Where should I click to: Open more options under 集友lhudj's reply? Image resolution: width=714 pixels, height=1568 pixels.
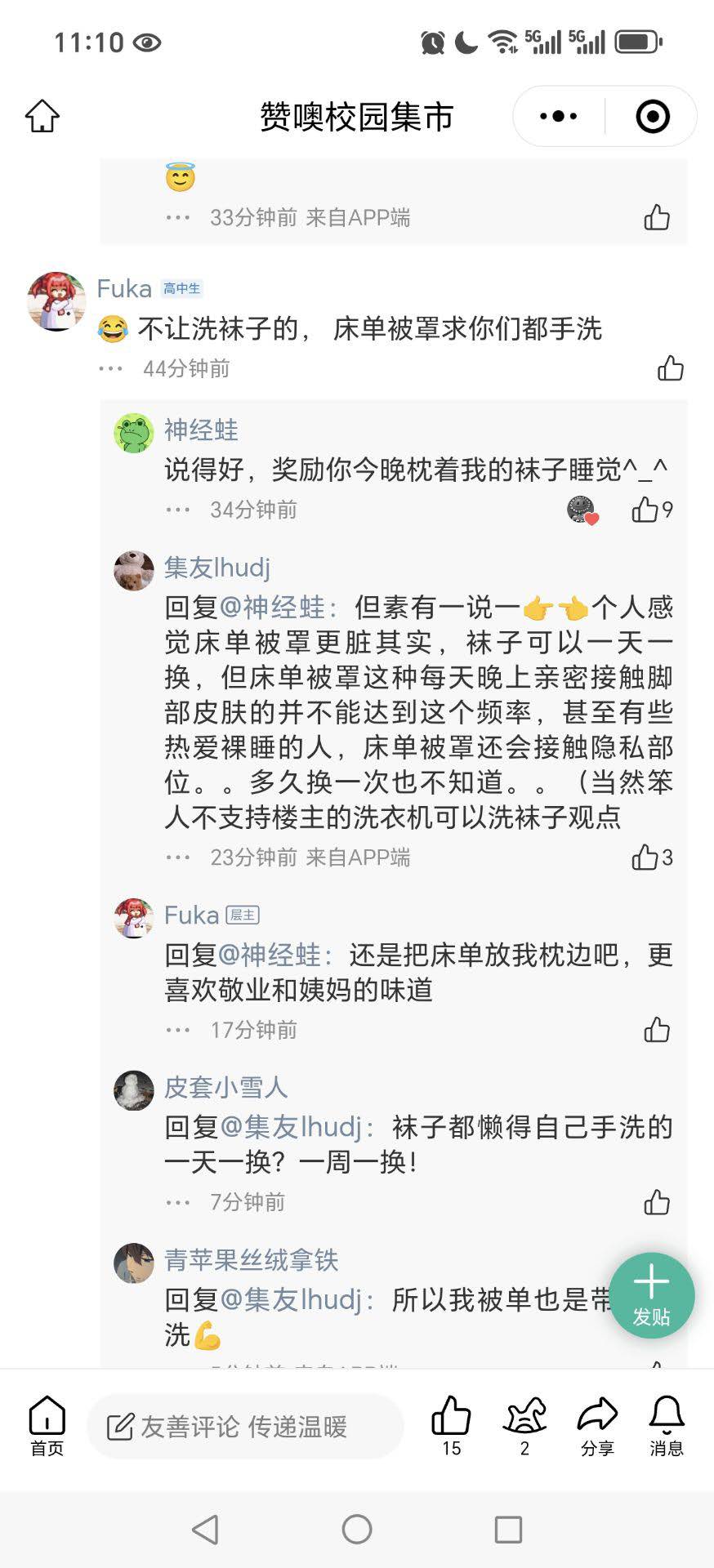[177, 857]
